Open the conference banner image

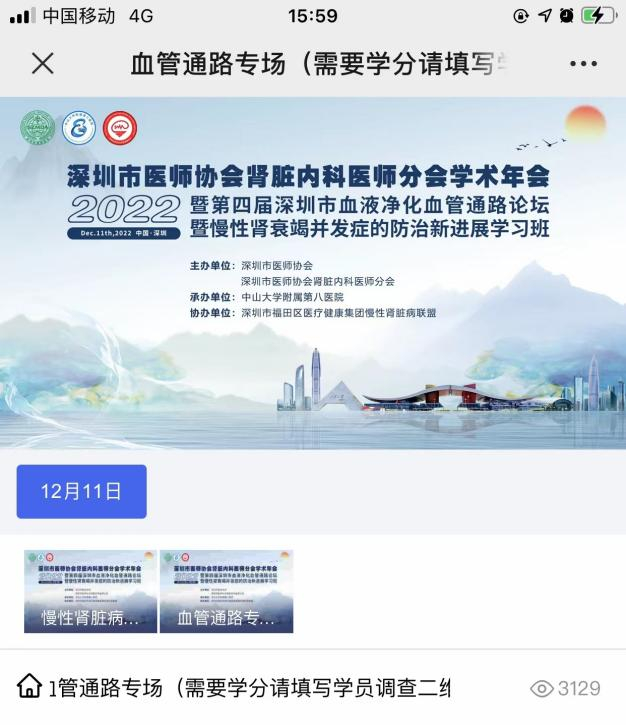point(313,272)
